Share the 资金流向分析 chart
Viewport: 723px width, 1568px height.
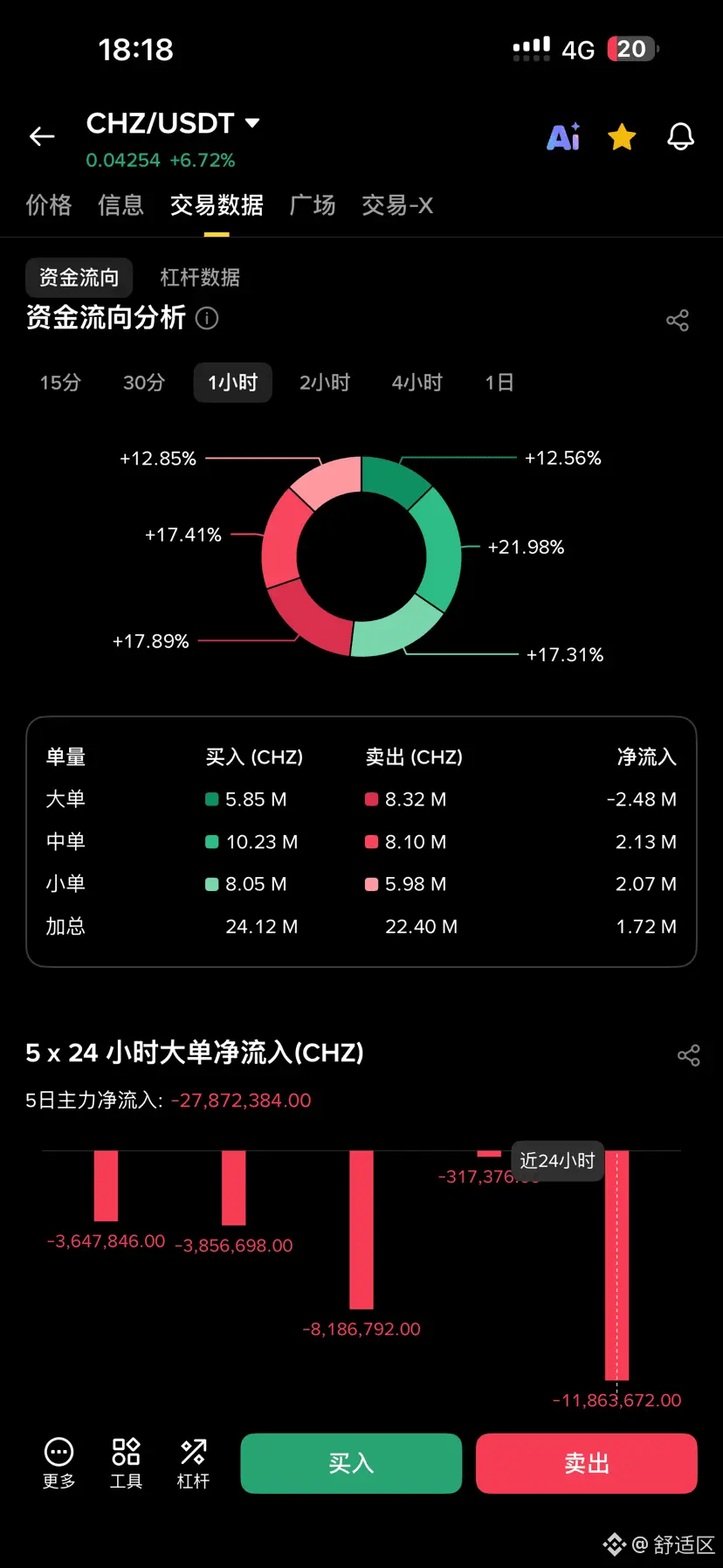coord(678,320)
